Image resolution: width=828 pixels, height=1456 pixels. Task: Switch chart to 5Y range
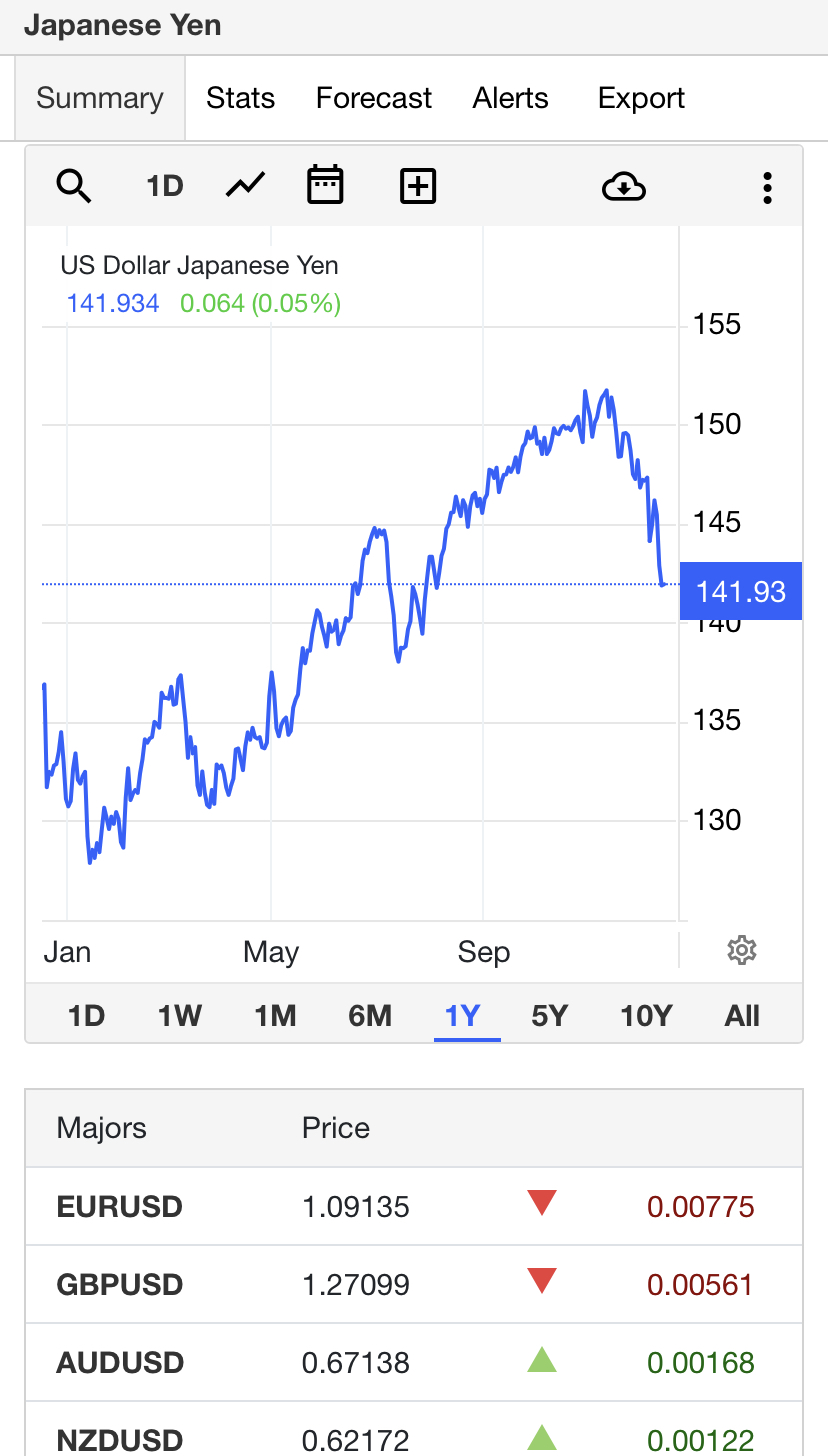click(x=550, y=1016)
